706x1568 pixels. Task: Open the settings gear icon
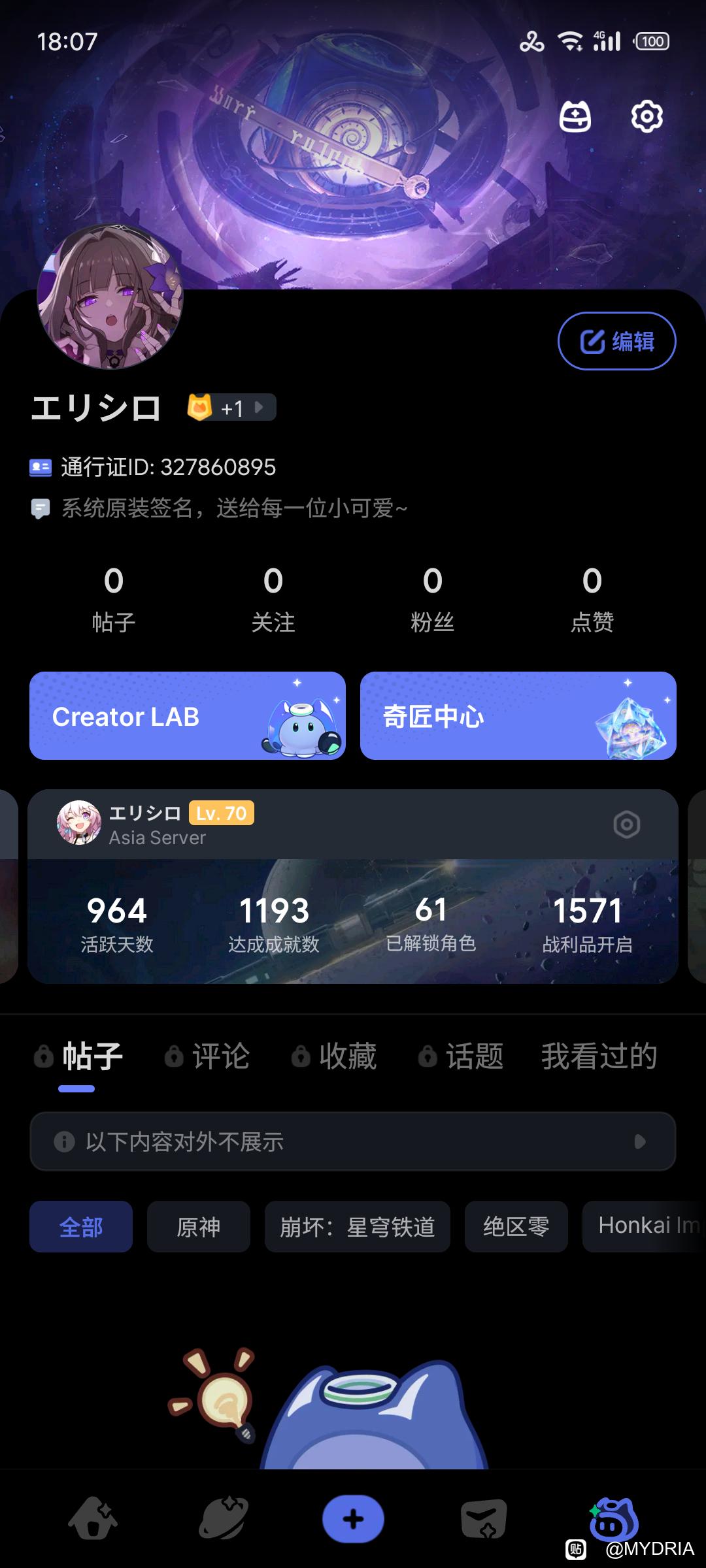(647, 117)
